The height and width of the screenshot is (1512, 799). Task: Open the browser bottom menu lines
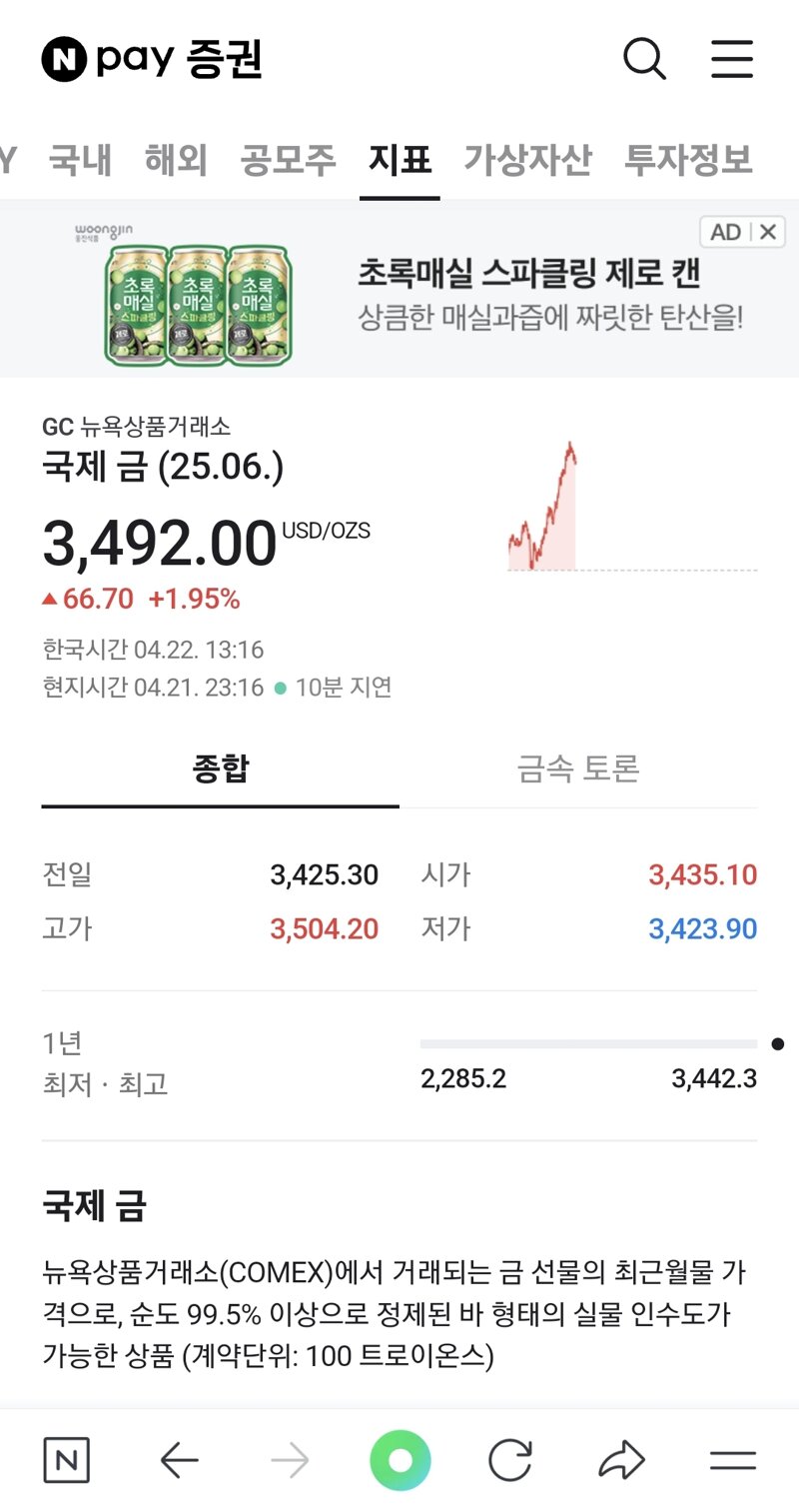click(x=732, y=1461)
